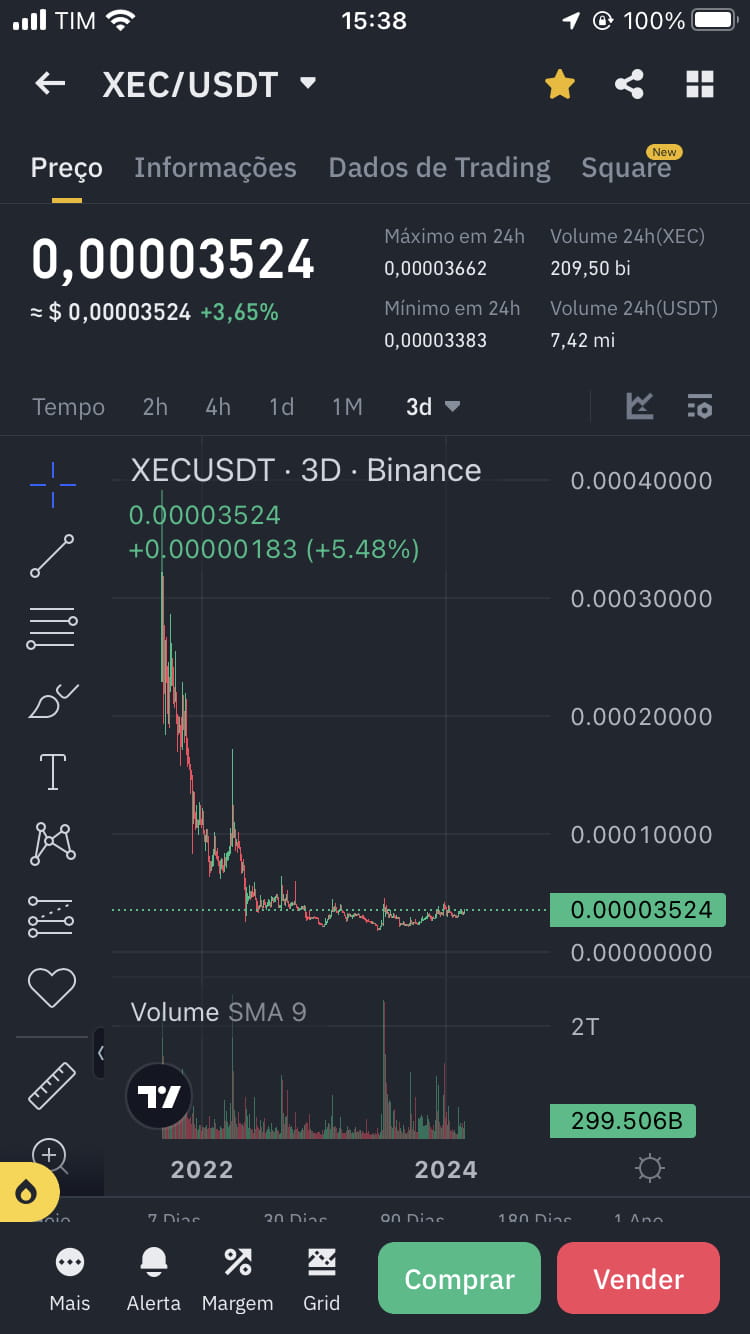Select the 1d chart interval
750x1334 pixels.
(281, 406)
